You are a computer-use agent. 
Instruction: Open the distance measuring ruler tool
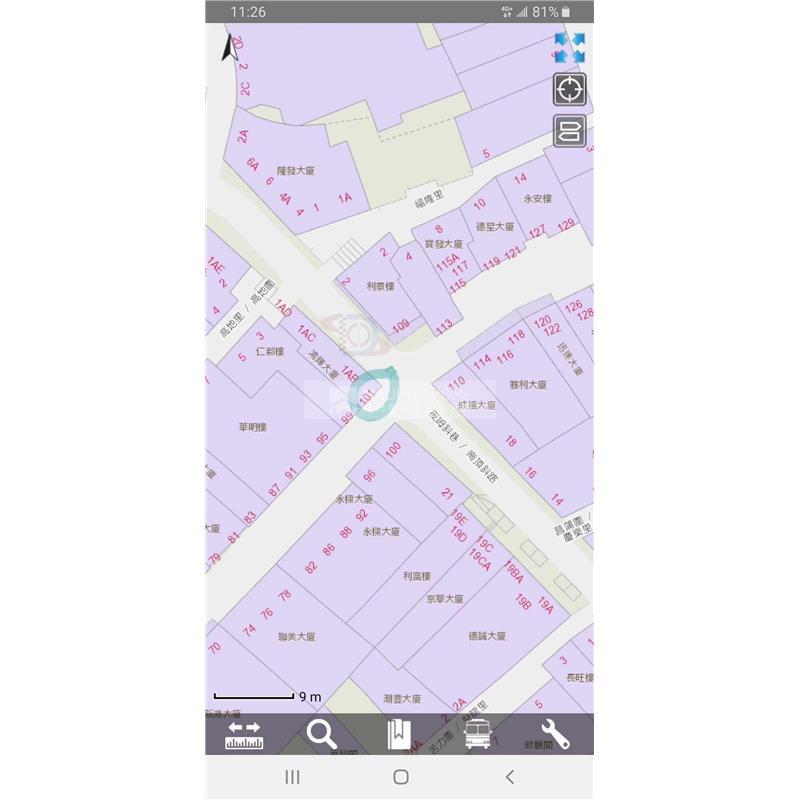pyautogui.click(x=244, y=735)
